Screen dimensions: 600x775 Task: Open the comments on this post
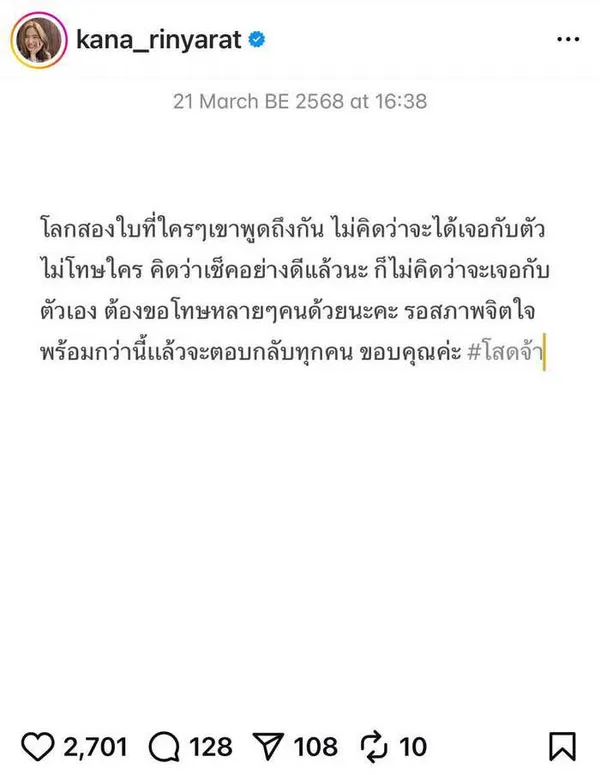163,746
